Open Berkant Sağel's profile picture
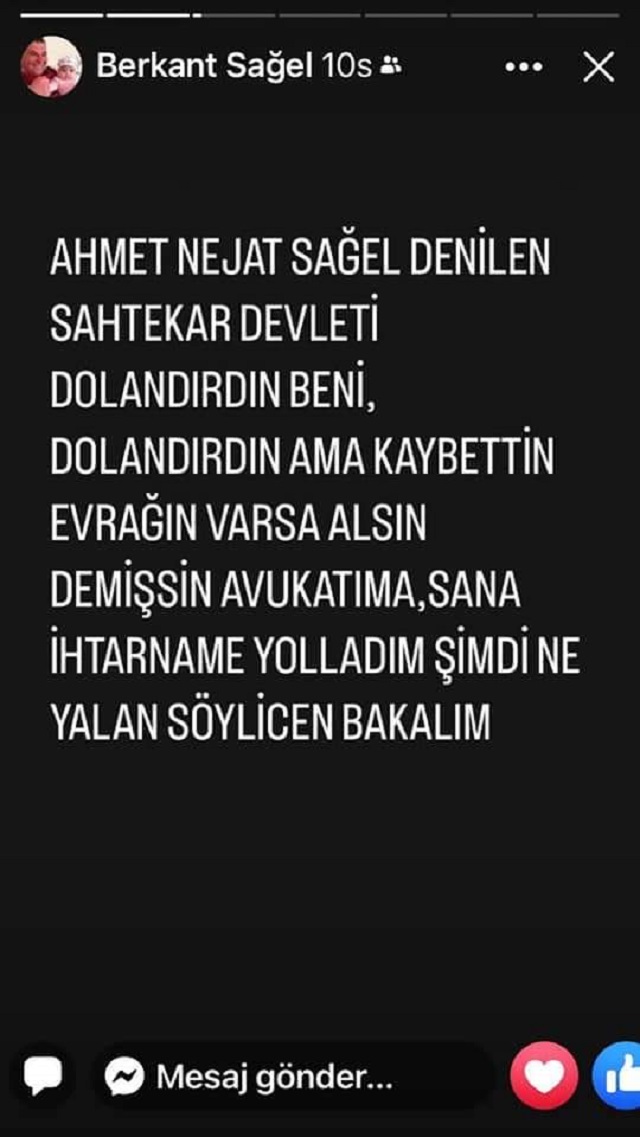This screenshot has width=640, height=1137. [51, 67]
